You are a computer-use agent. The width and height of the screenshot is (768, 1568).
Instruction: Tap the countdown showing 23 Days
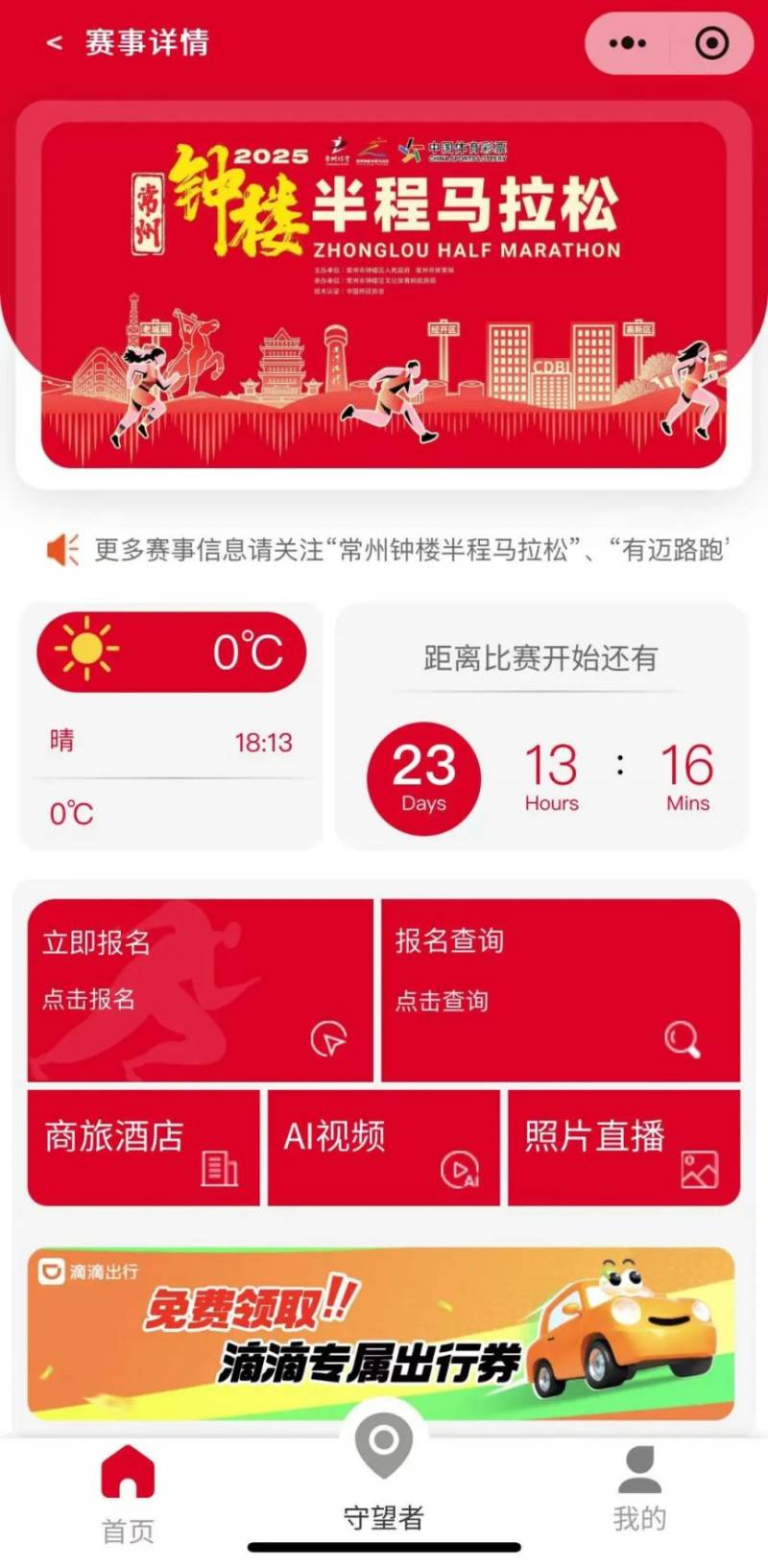tap(423, 777)
